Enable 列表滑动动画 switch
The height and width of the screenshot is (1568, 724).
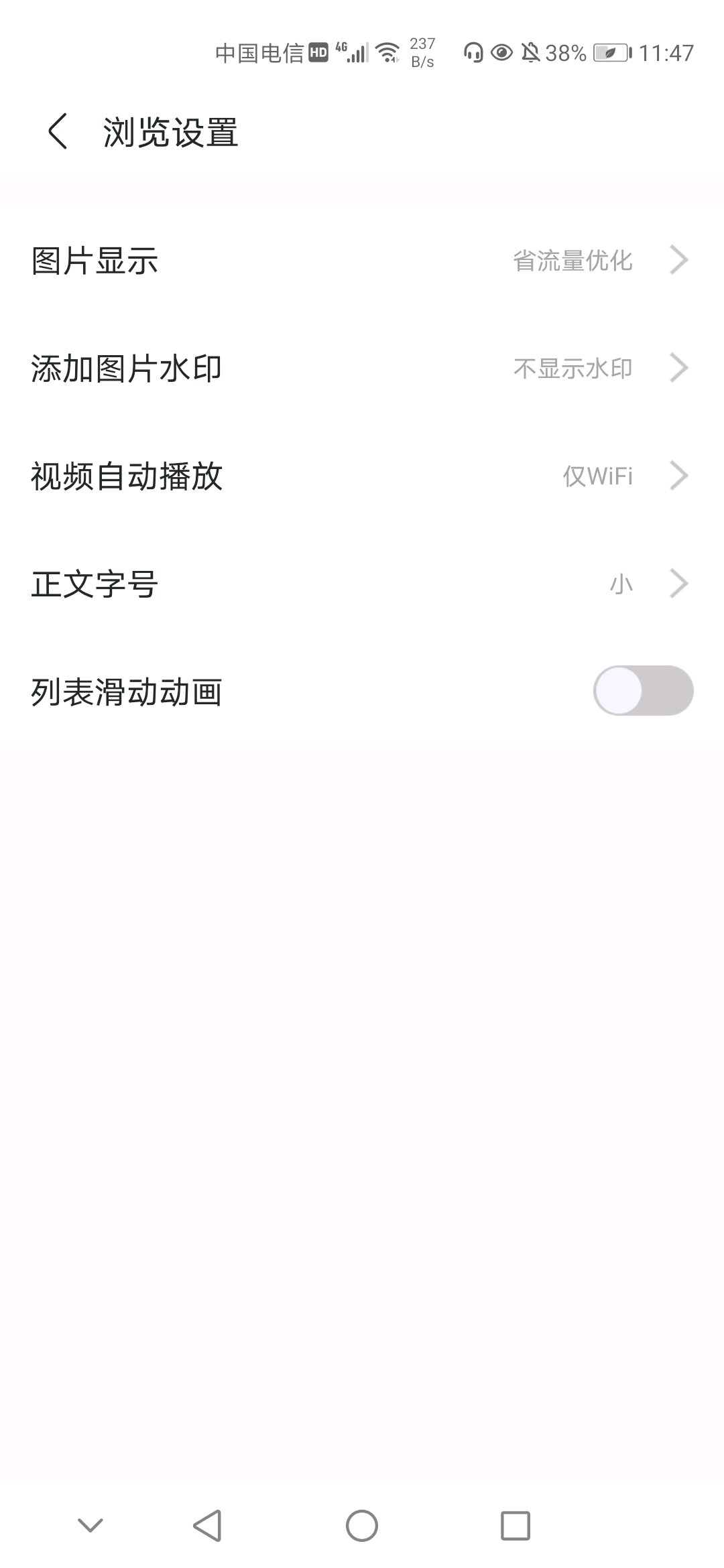coord(643,690)
